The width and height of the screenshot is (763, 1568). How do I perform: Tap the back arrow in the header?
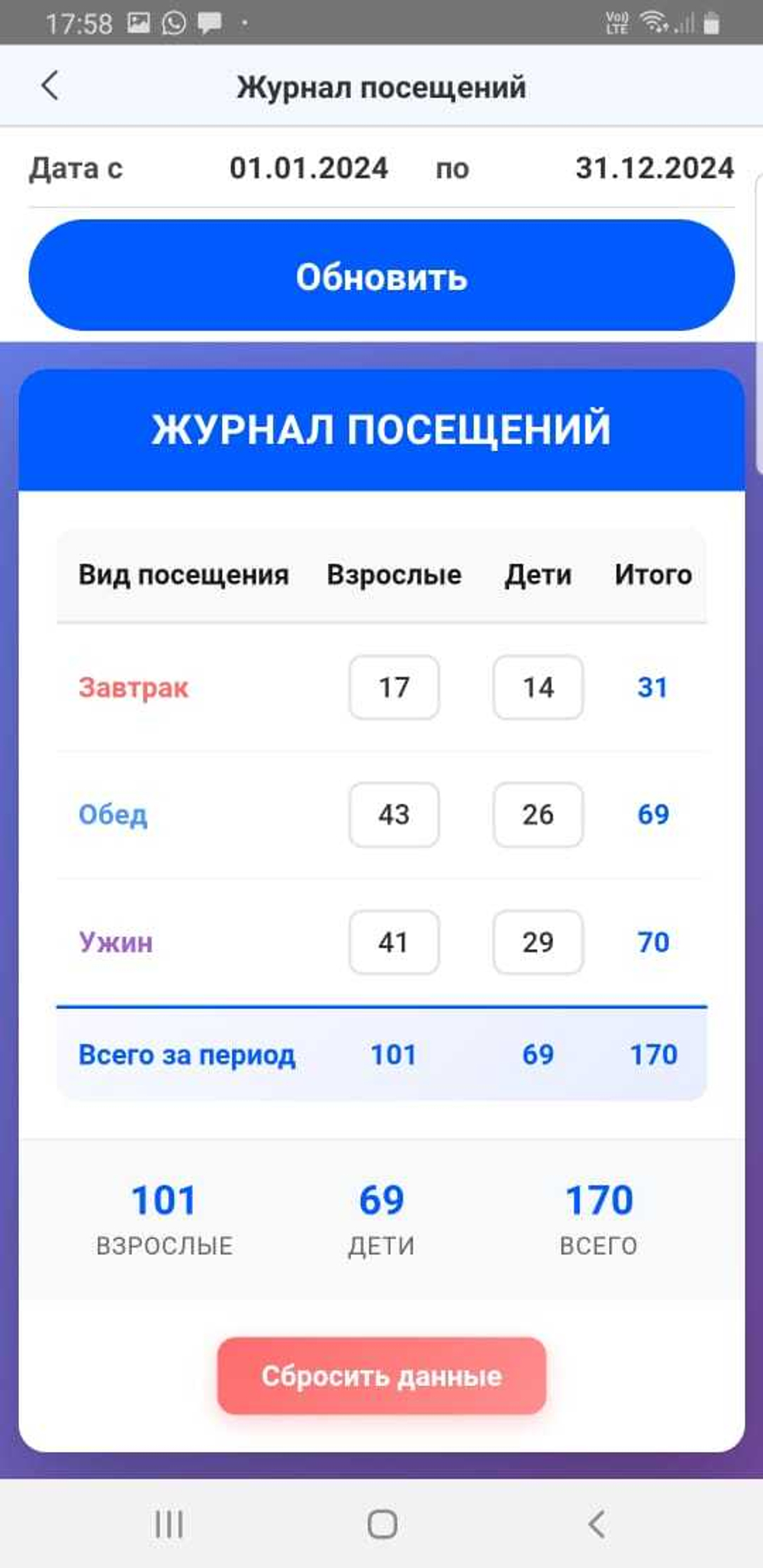click(50, 85)
